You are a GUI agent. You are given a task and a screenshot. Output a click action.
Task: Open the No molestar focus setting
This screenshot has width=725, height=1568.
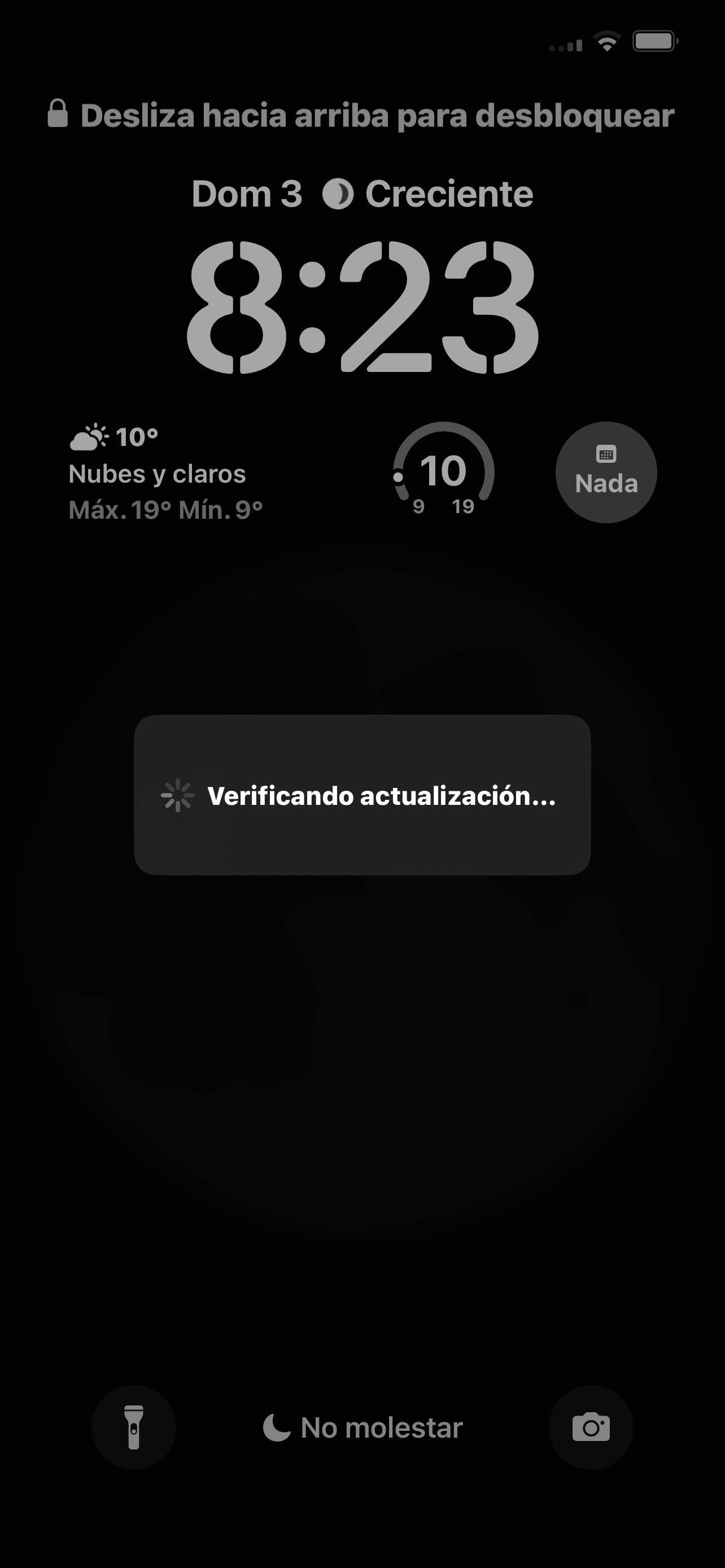pos(363,1427)
